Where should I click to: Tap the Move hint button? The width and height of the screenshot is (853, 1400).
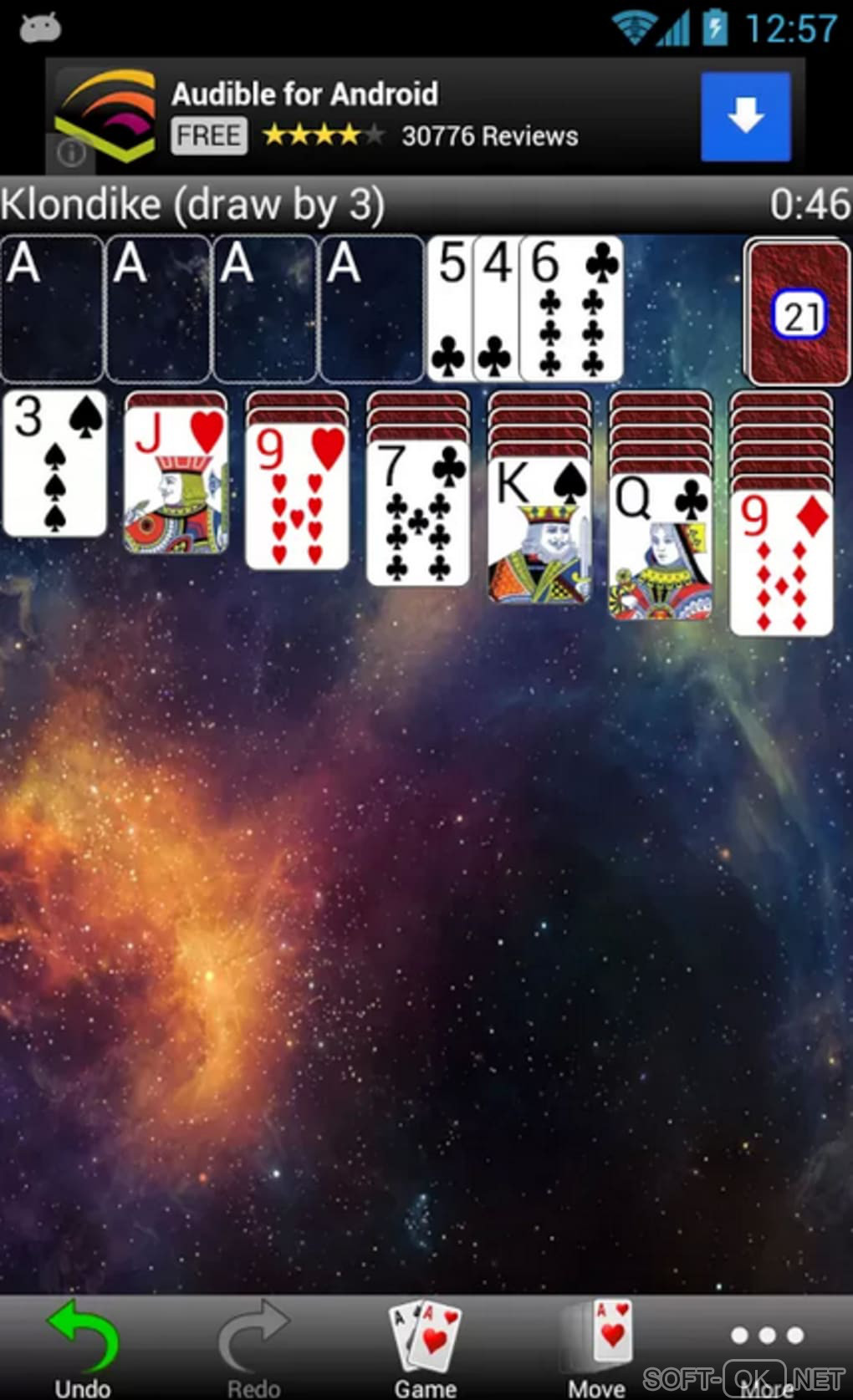click(x=599, y=1347)
